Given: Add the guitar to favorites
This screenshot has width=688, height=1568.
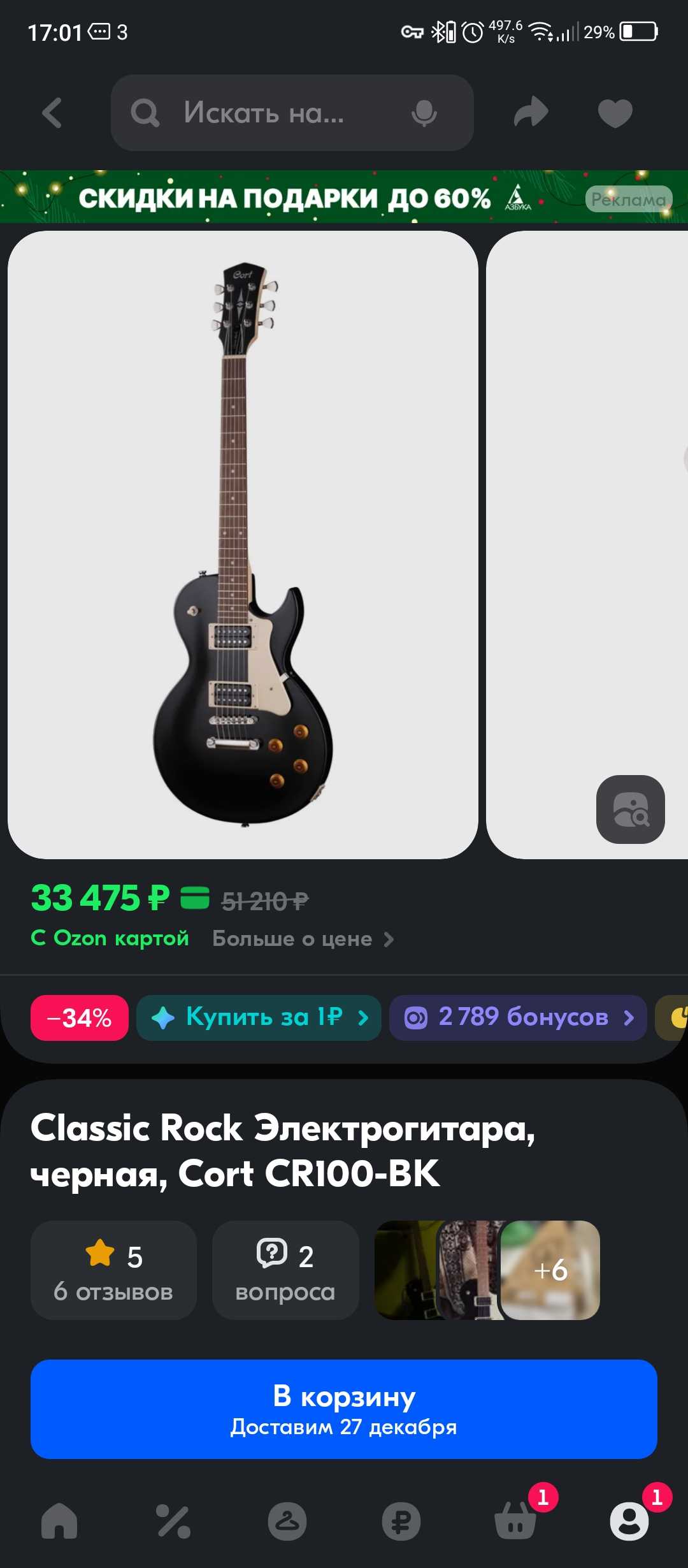Looking at the screenshot, I should click(615, 113).
